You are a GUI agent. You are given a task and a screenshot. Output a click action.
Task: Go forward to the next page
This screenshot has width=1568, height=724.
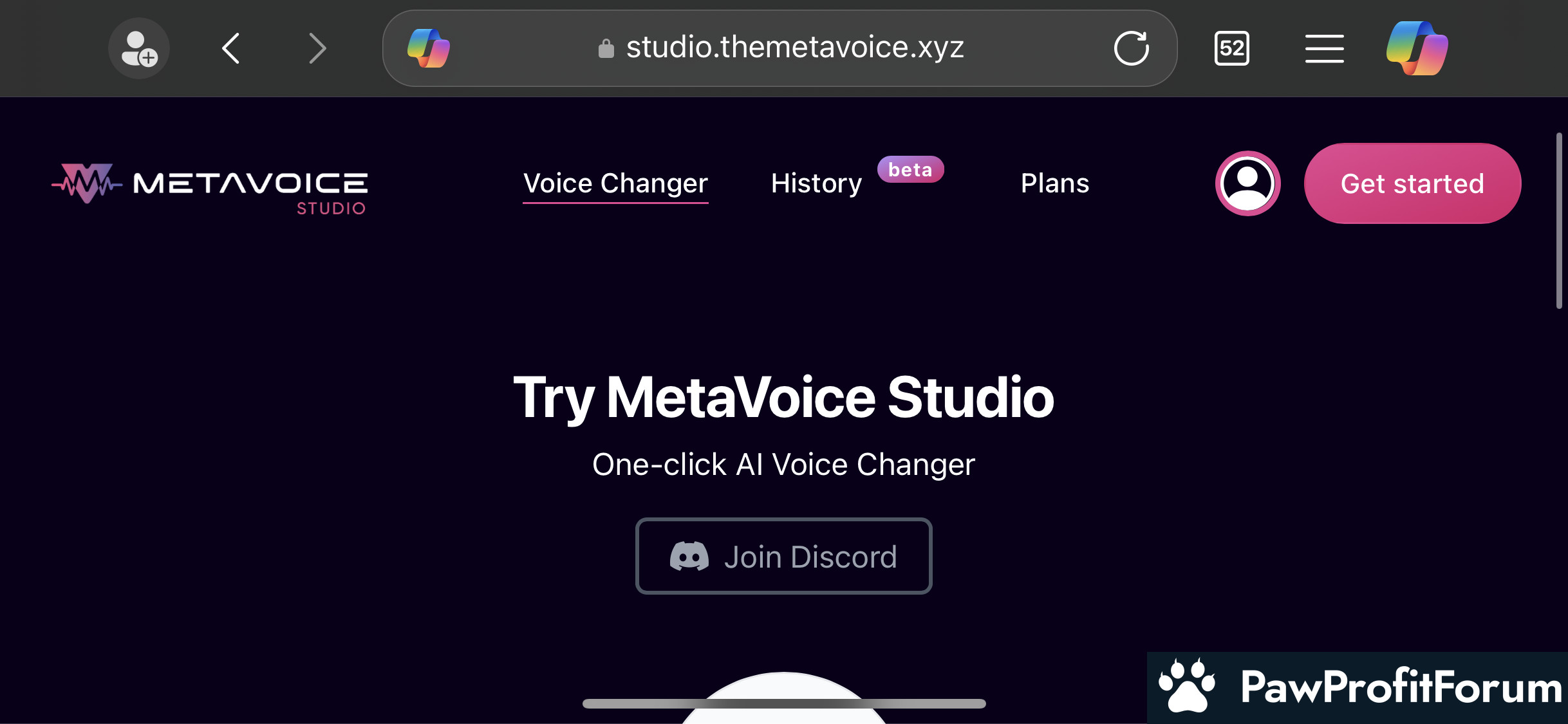coord(317,48)
